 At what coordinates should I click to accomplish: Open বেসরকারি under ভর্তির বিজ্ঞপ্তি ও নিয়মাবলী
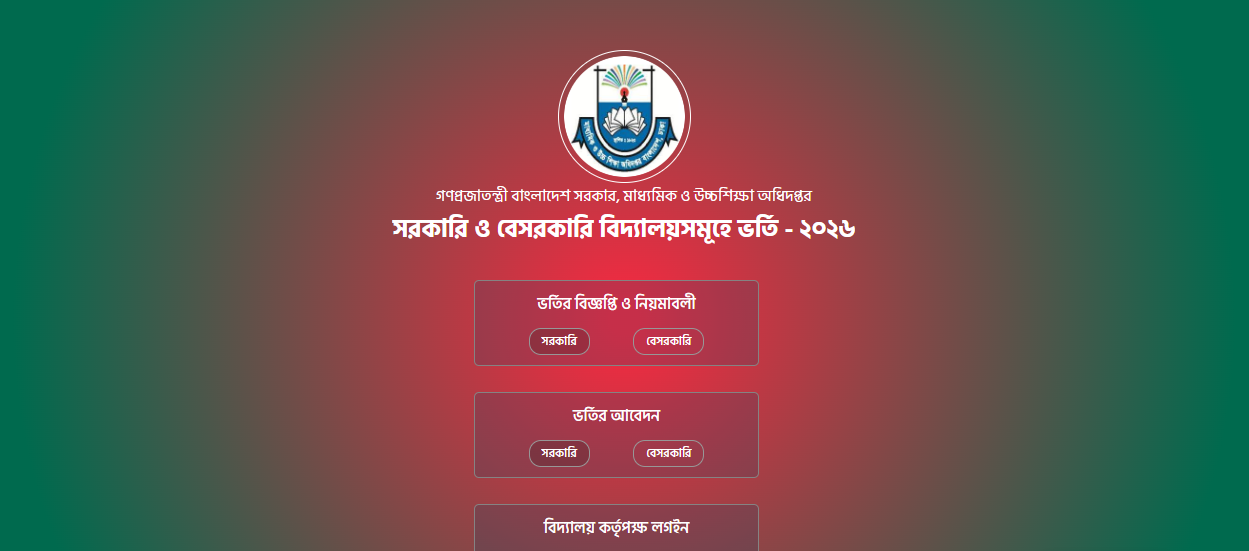tap(668, 341)
